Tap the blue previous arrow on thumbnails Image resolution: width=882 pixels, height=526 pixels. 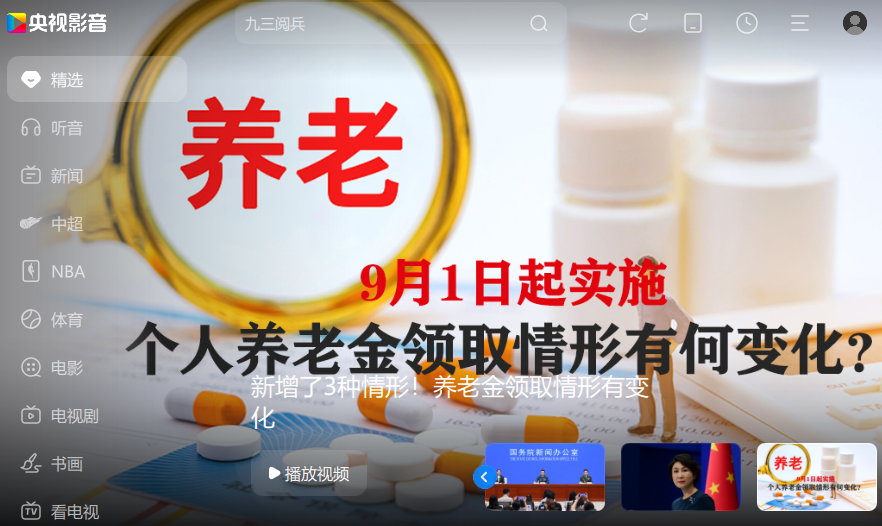484,477
